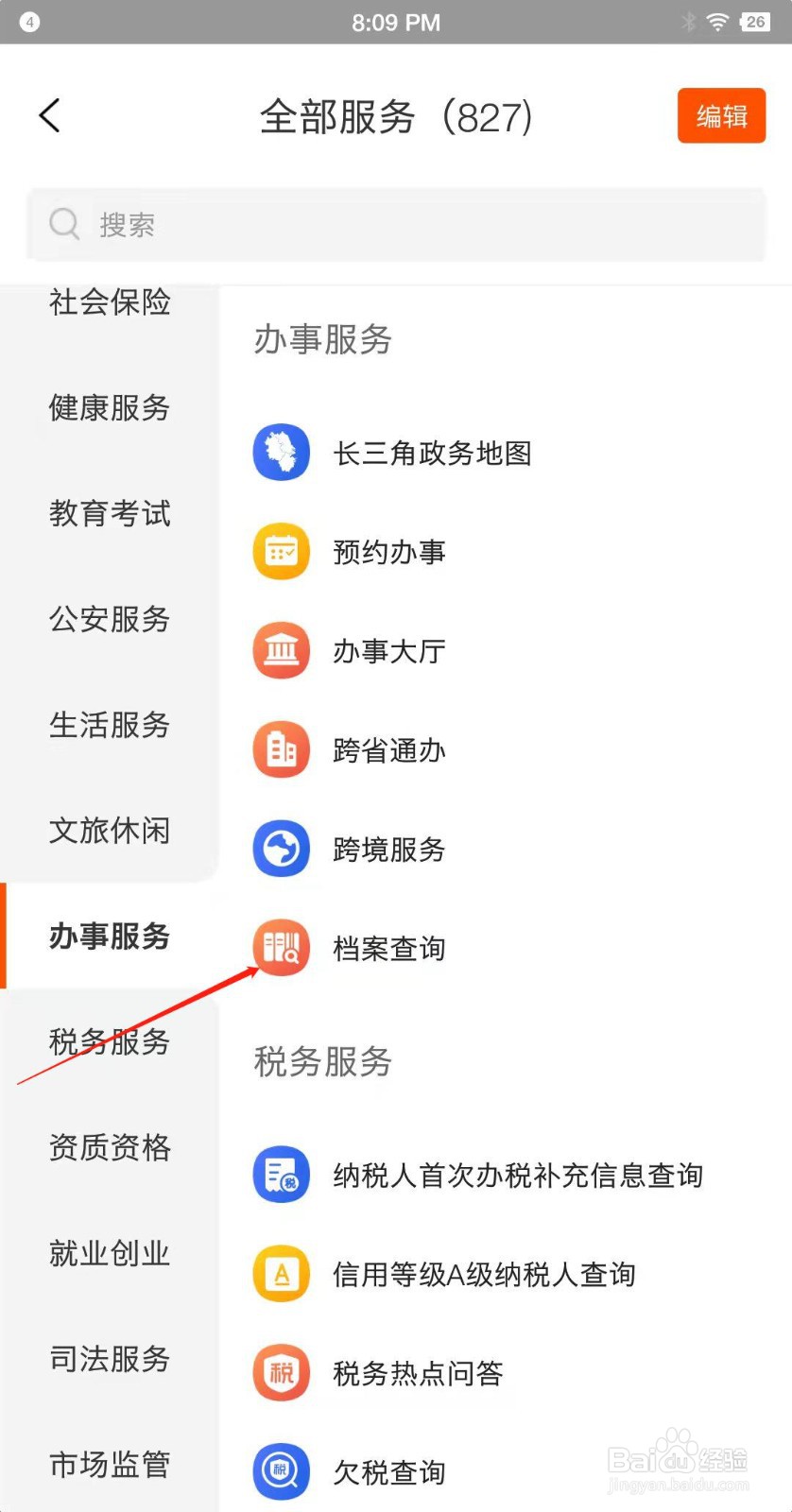Viewport: 792px width, 1512px height.
Task: Click the orange 编辑 button
Action: [721, 115]
